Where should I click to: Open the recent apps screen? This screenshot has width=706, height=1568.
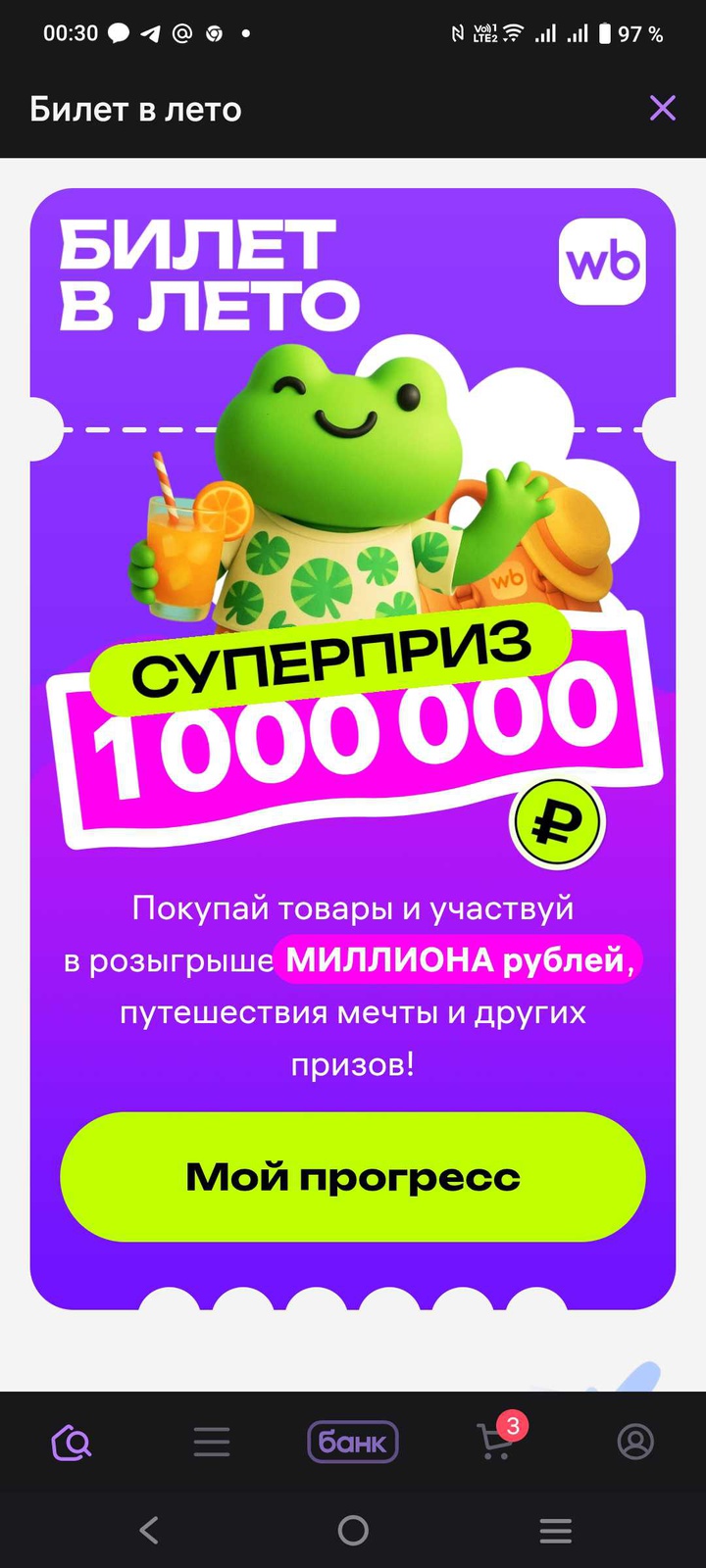[556, 1530]
